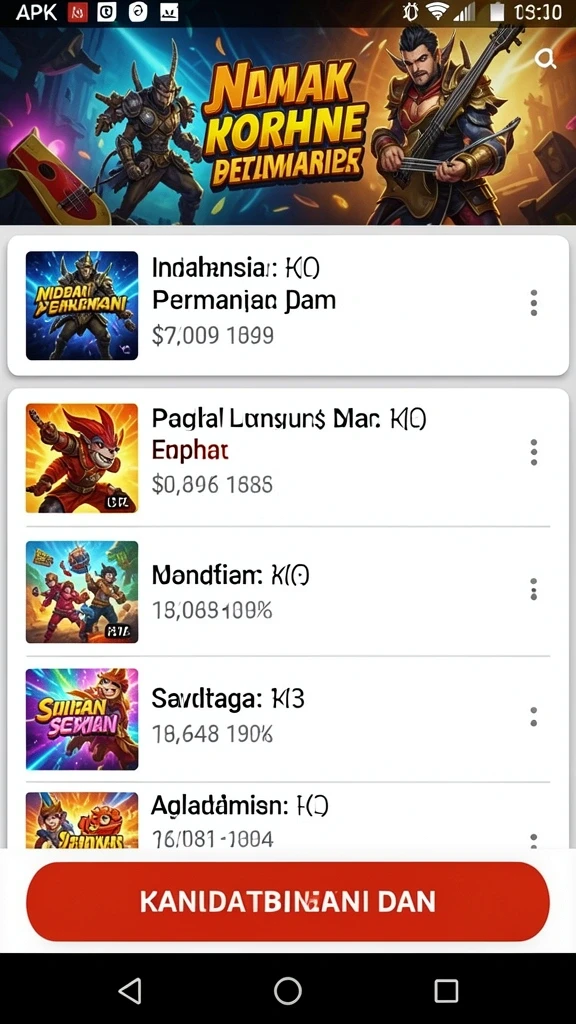This screenshot has height=1024, width=576.
Task: Open overflow menu for Indahansia Permanjan Dam
Action: pyautogui.click(x=534, y=303)
